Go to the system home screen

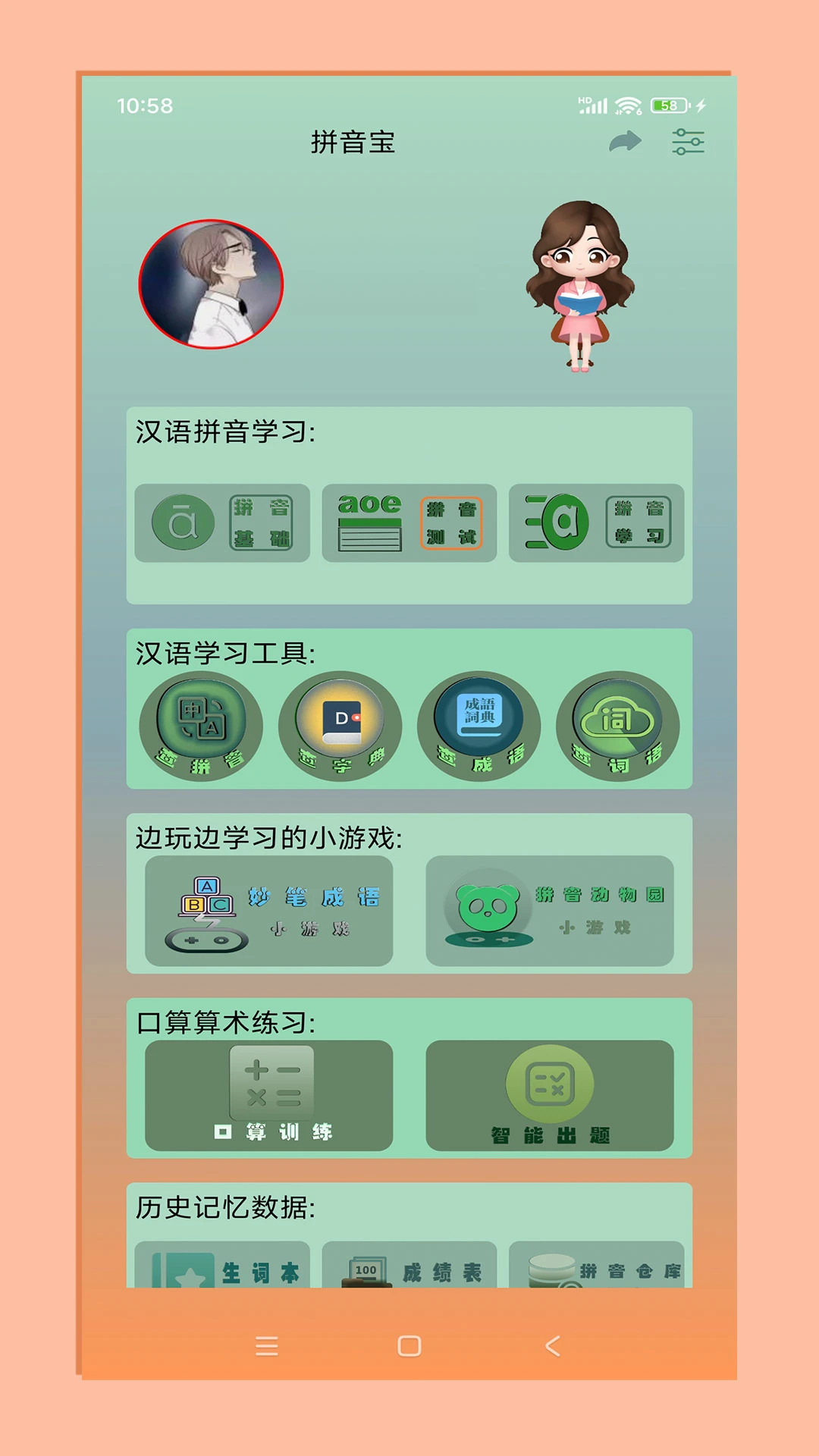(409, 1346)
